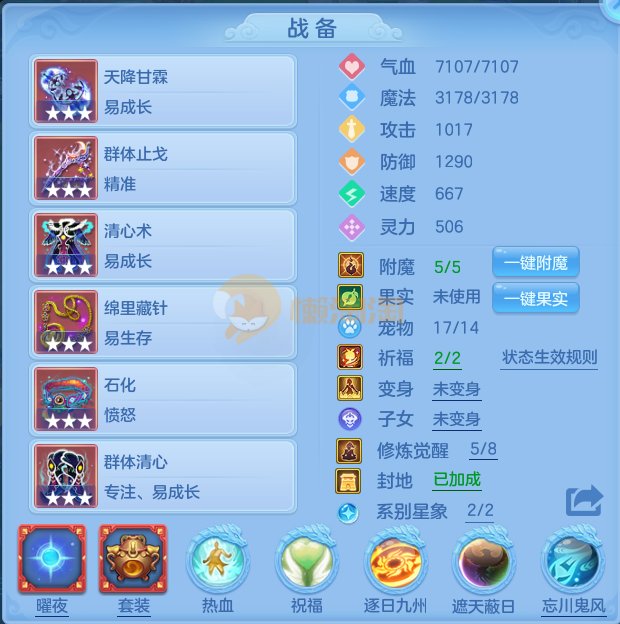Open the 套装 icon
620x624 pixels.
132,560
